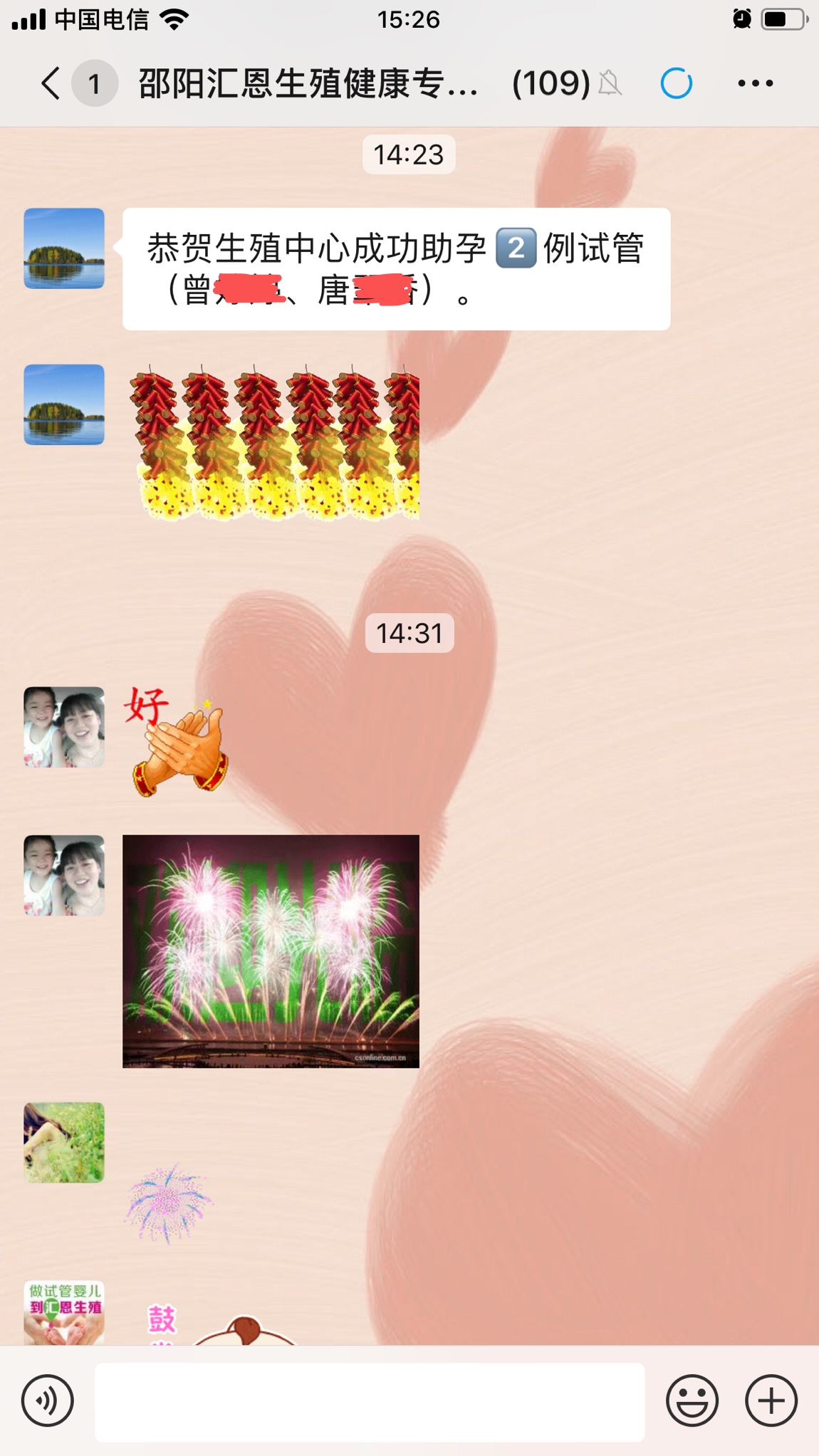This screenshot has height=1456, width=819.
Task: Open profile of the grass field avatar
Action: coord(64,1142)
